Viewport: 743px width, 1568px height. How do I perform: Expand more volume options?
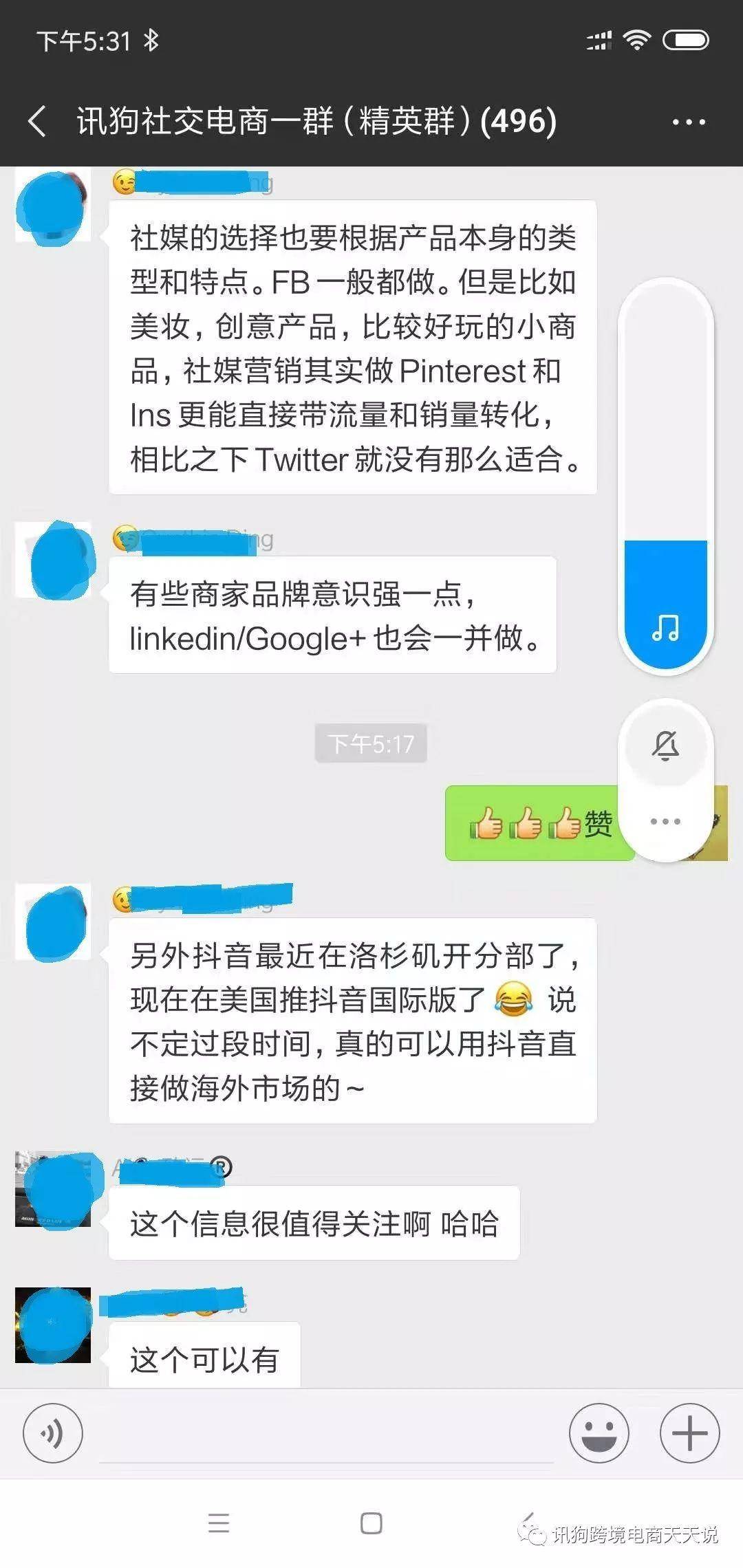(x=665, y=821)
